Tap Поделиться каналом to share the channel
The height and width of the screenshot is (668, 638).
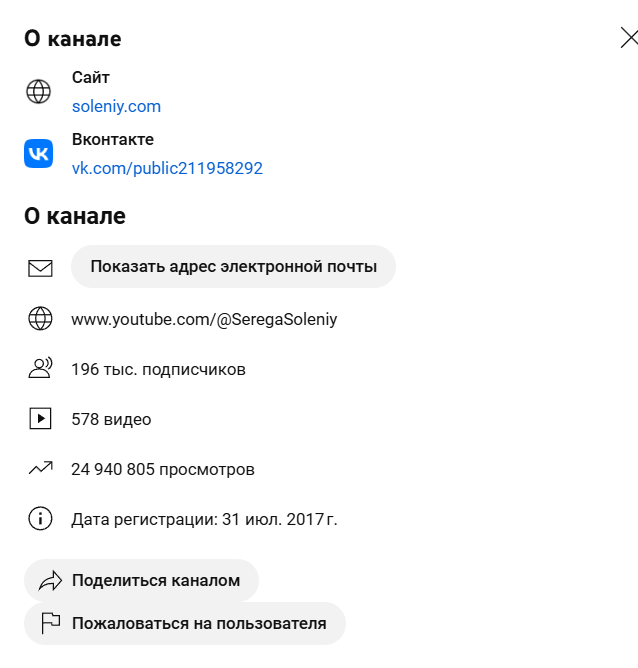[141, 580]
